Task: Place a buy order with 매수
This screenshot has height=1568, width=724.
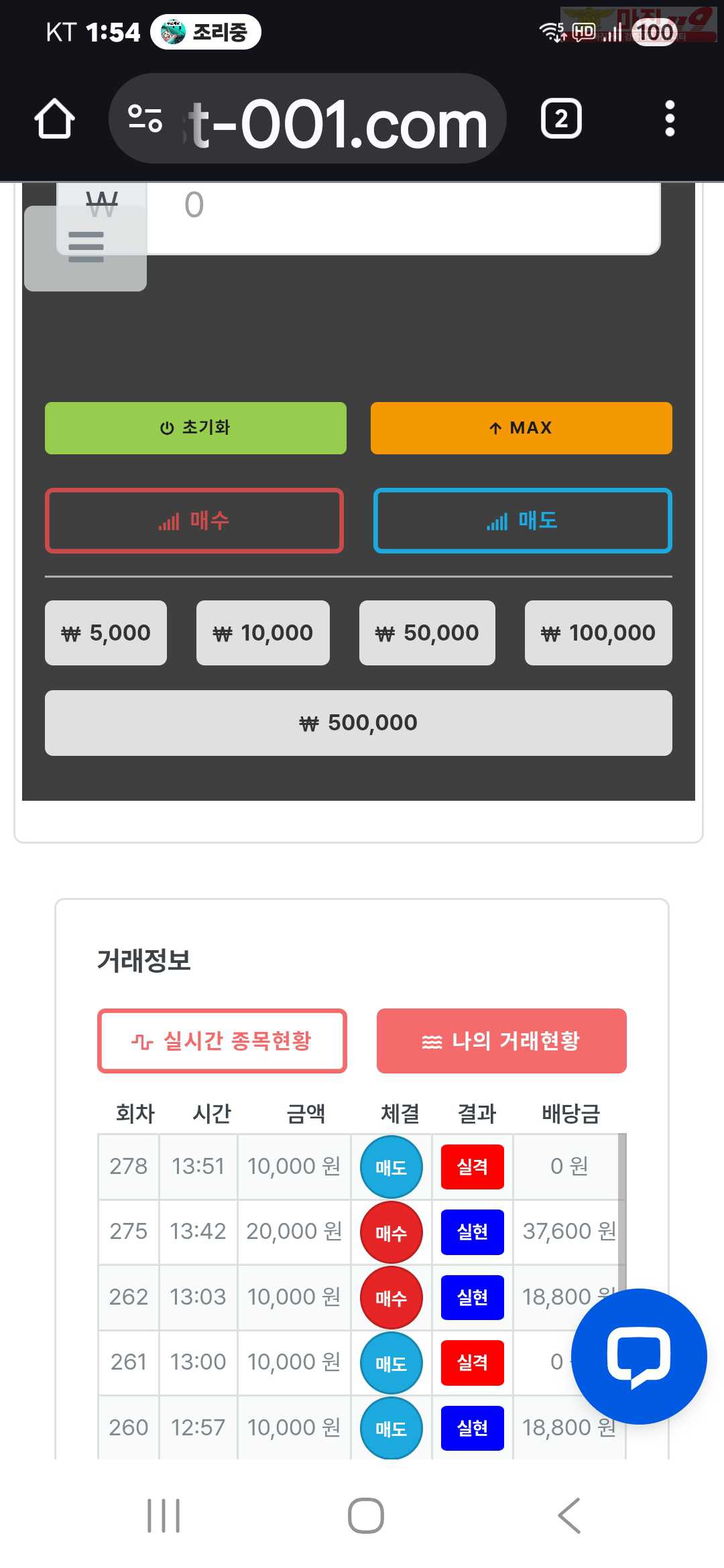Action: click(x=194, y=521)
